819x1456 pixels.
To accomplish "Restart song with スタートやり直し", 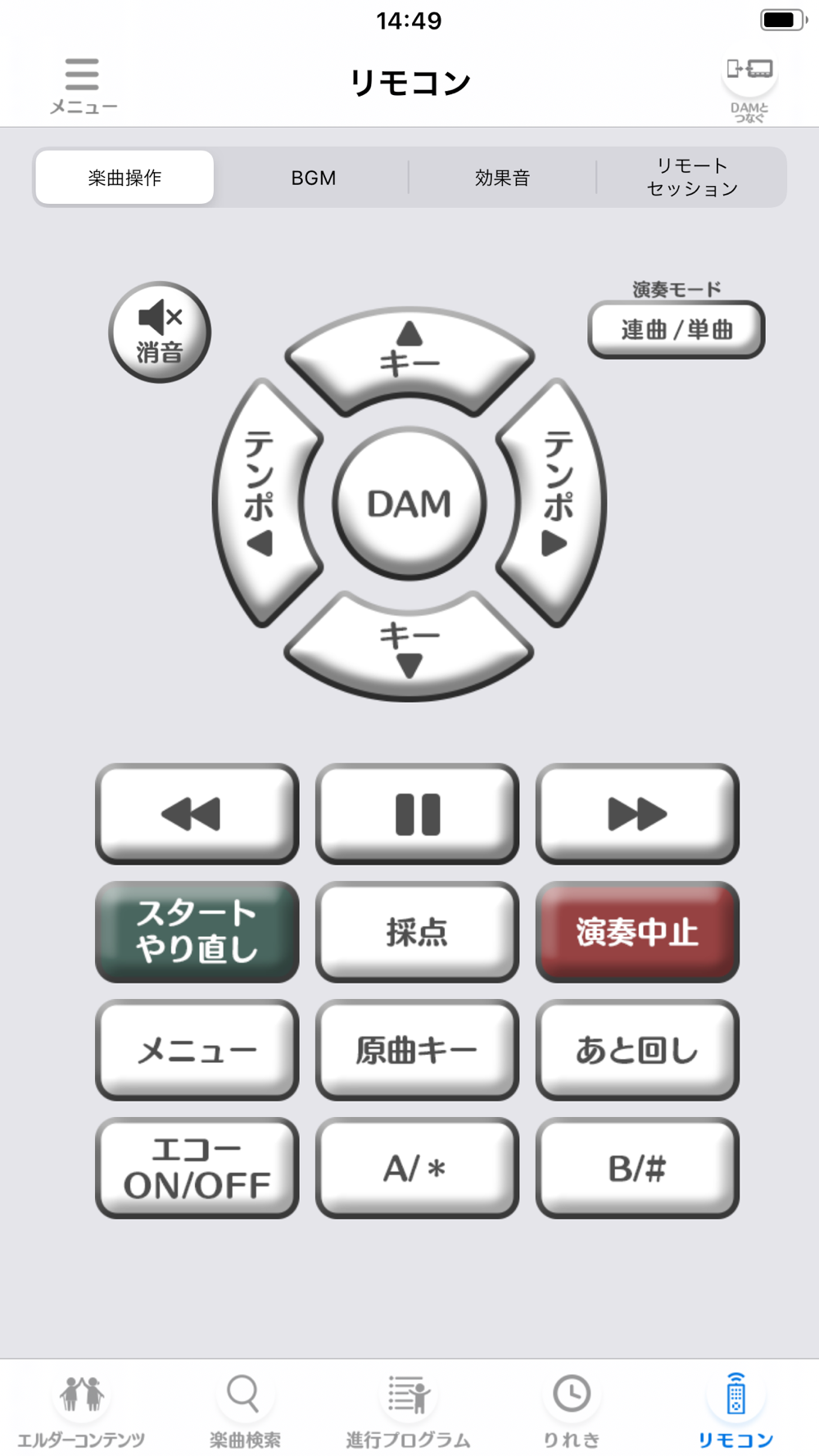I will (197, 931).
